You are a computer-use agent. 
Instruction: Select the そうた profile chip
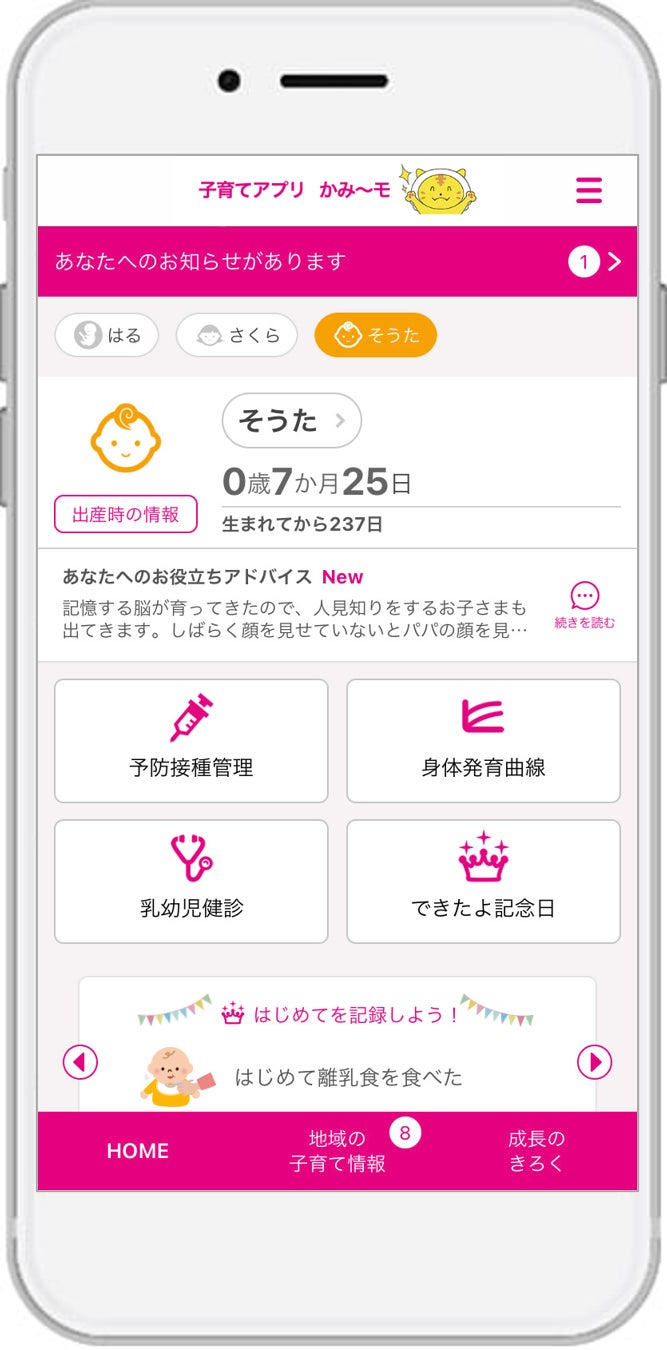375,336
